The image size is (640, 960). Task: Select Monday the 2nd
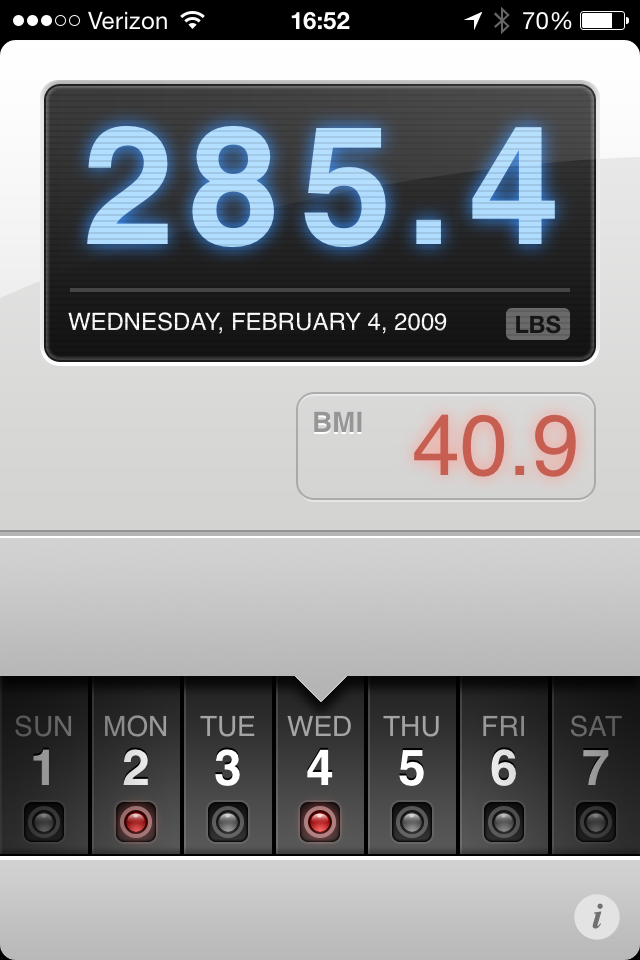136,767
